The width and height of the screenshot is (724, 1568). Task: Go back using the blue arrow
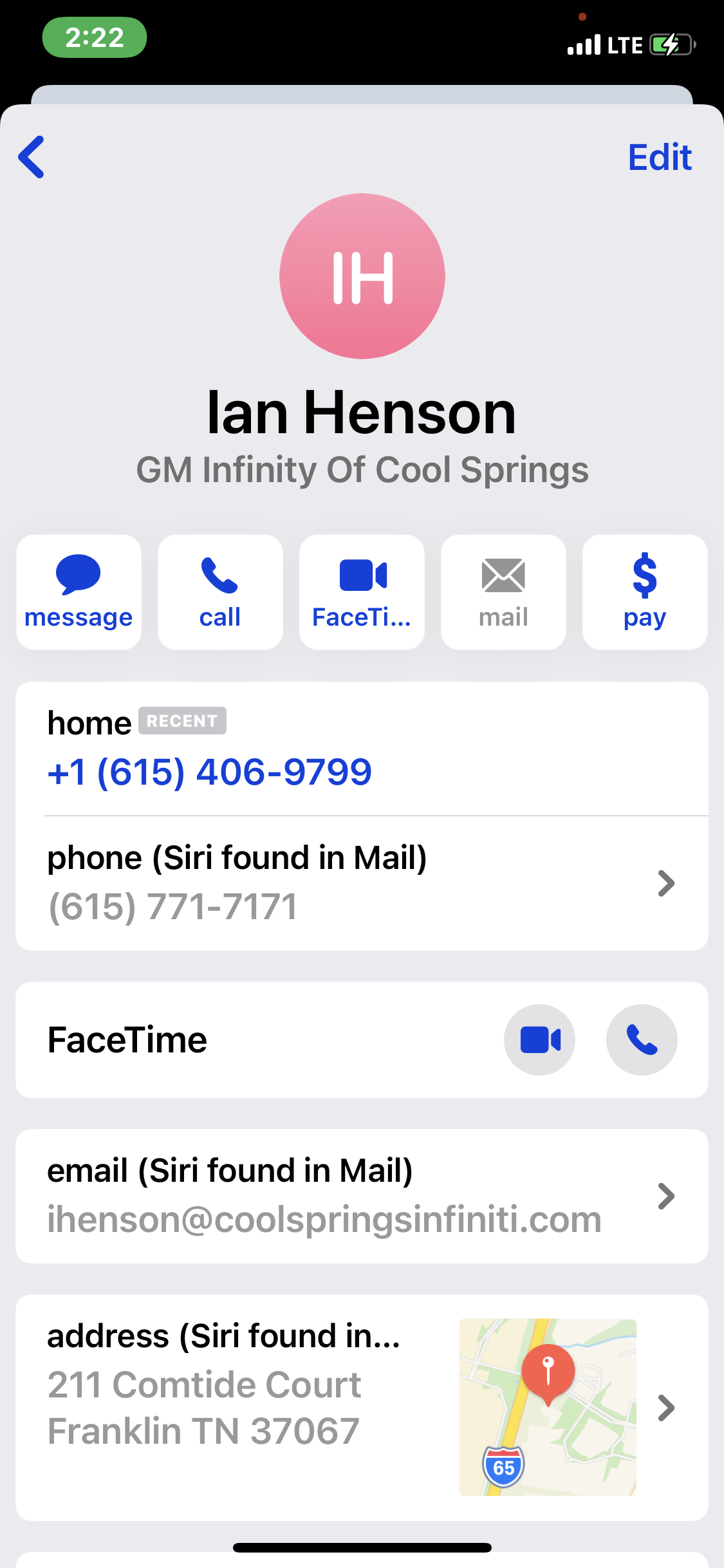coord(32,157)
